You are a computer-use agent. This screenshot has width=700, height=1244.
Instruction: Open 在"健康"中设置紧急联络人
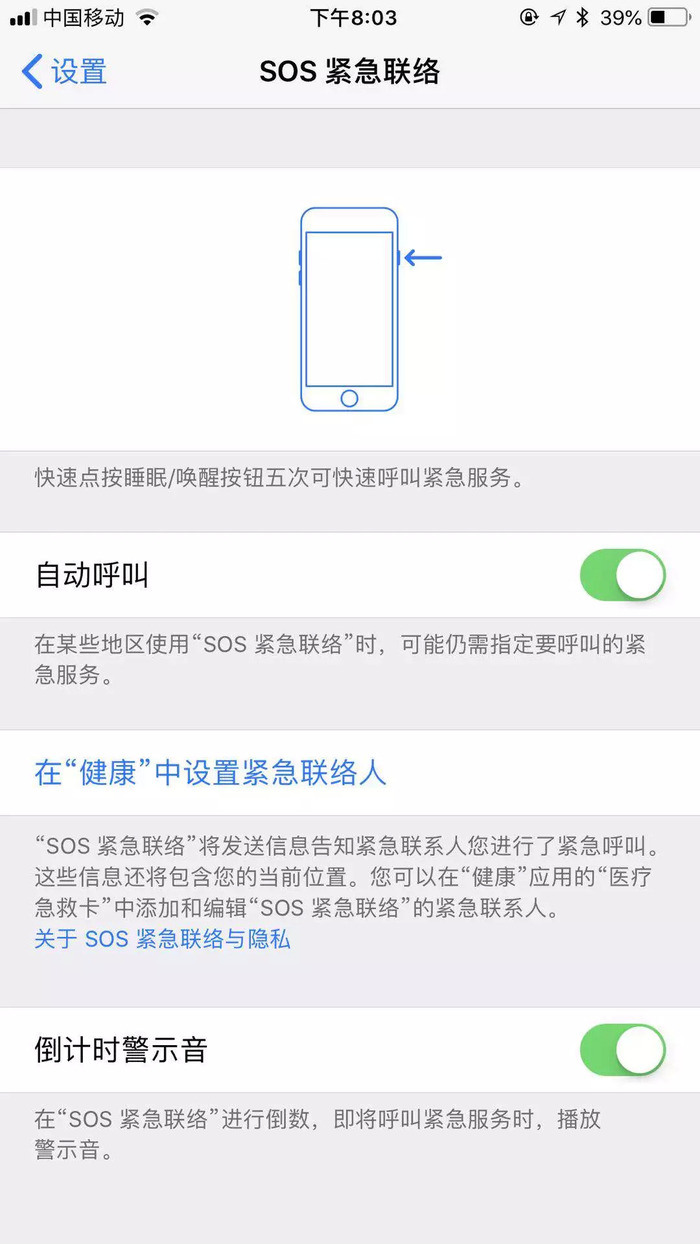click(211, 773)
